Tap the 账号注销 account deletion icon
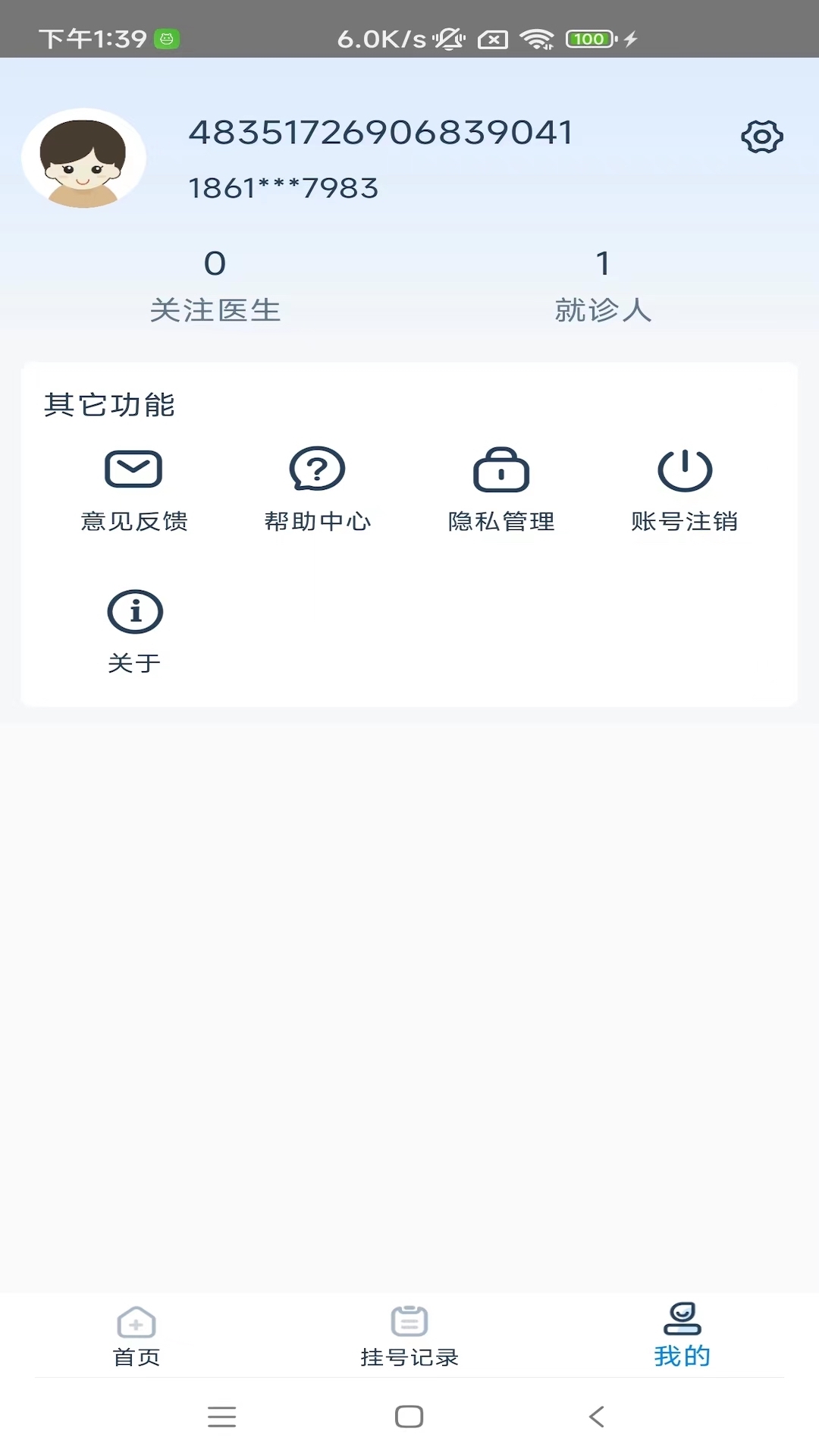The width and height of the screenshot is (819, 1456). click(686, 468)
